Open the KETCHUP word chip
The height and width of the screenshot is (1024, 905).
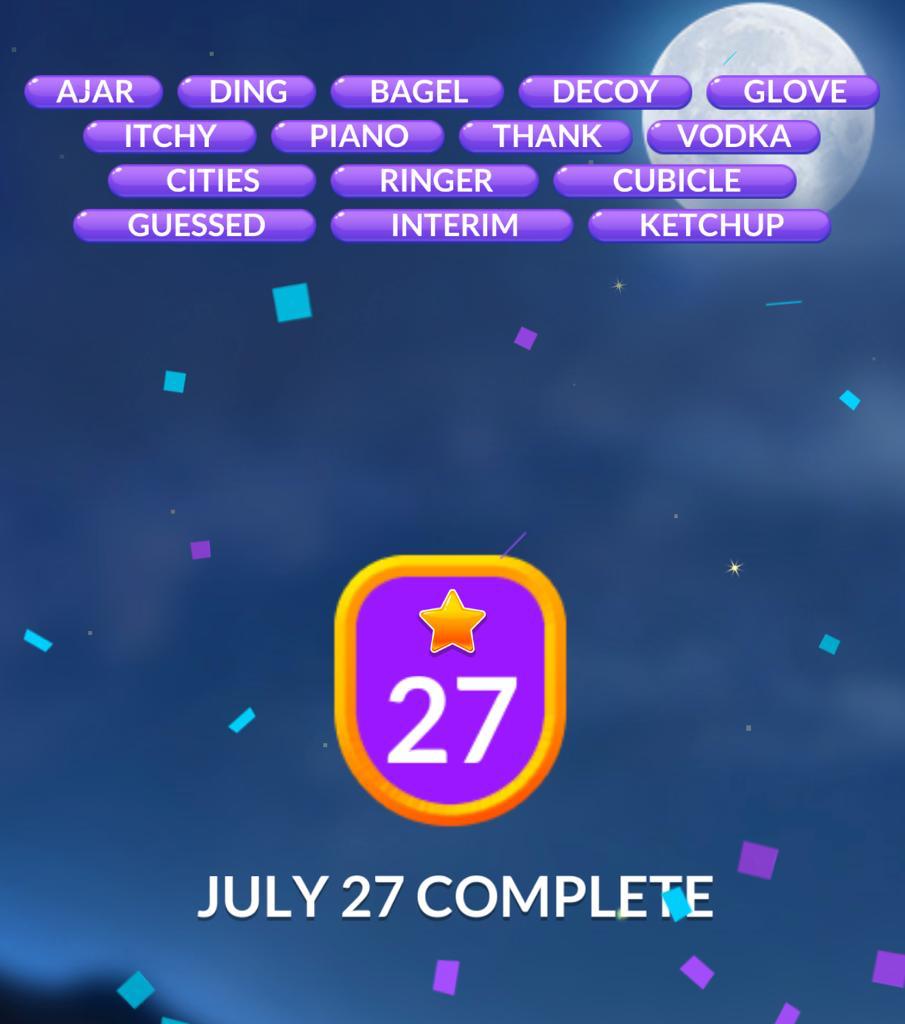[710, 225]
